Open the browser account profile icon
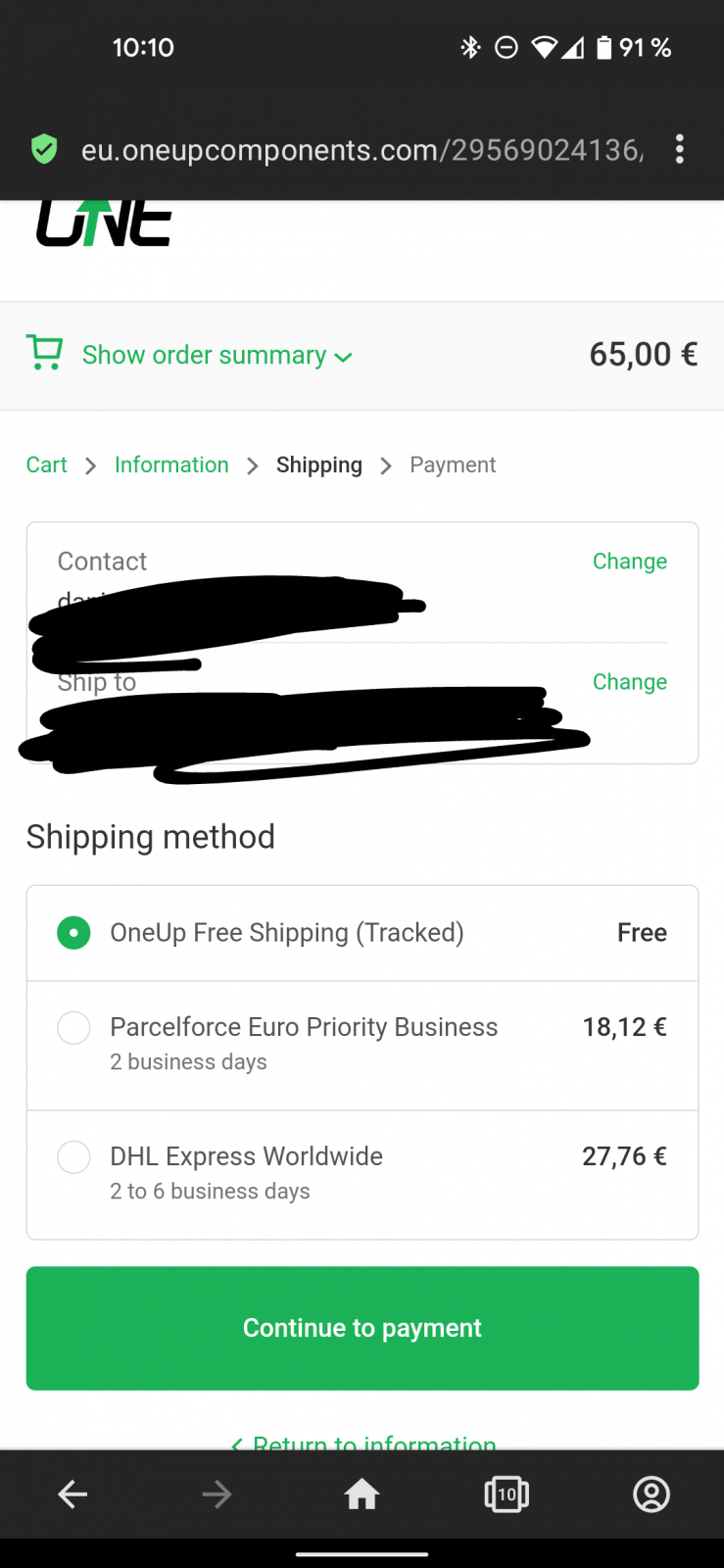 (x=652, y=1494)
